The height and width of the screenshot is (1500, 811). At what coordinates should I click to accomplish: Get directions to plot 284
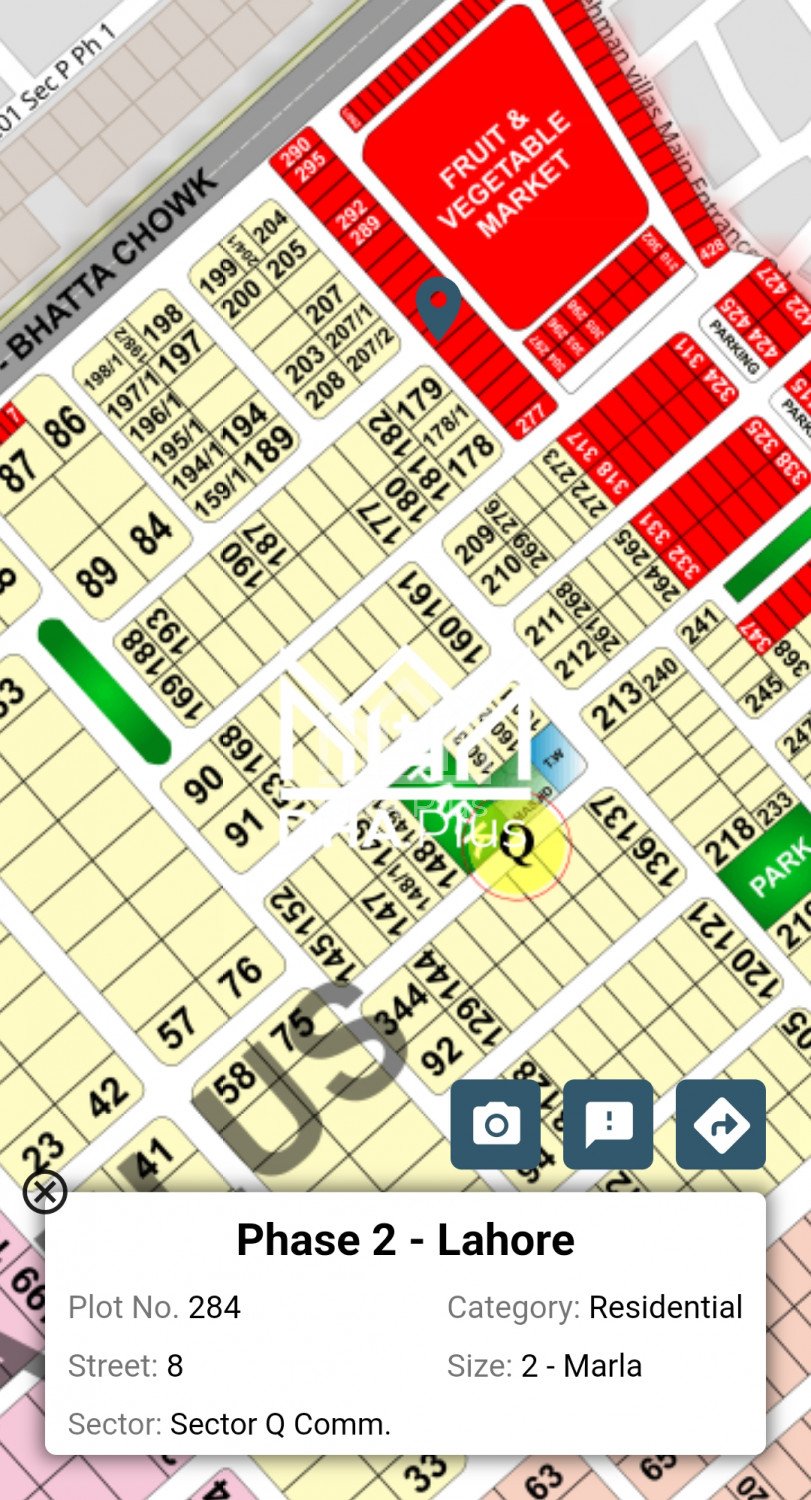720,1124
